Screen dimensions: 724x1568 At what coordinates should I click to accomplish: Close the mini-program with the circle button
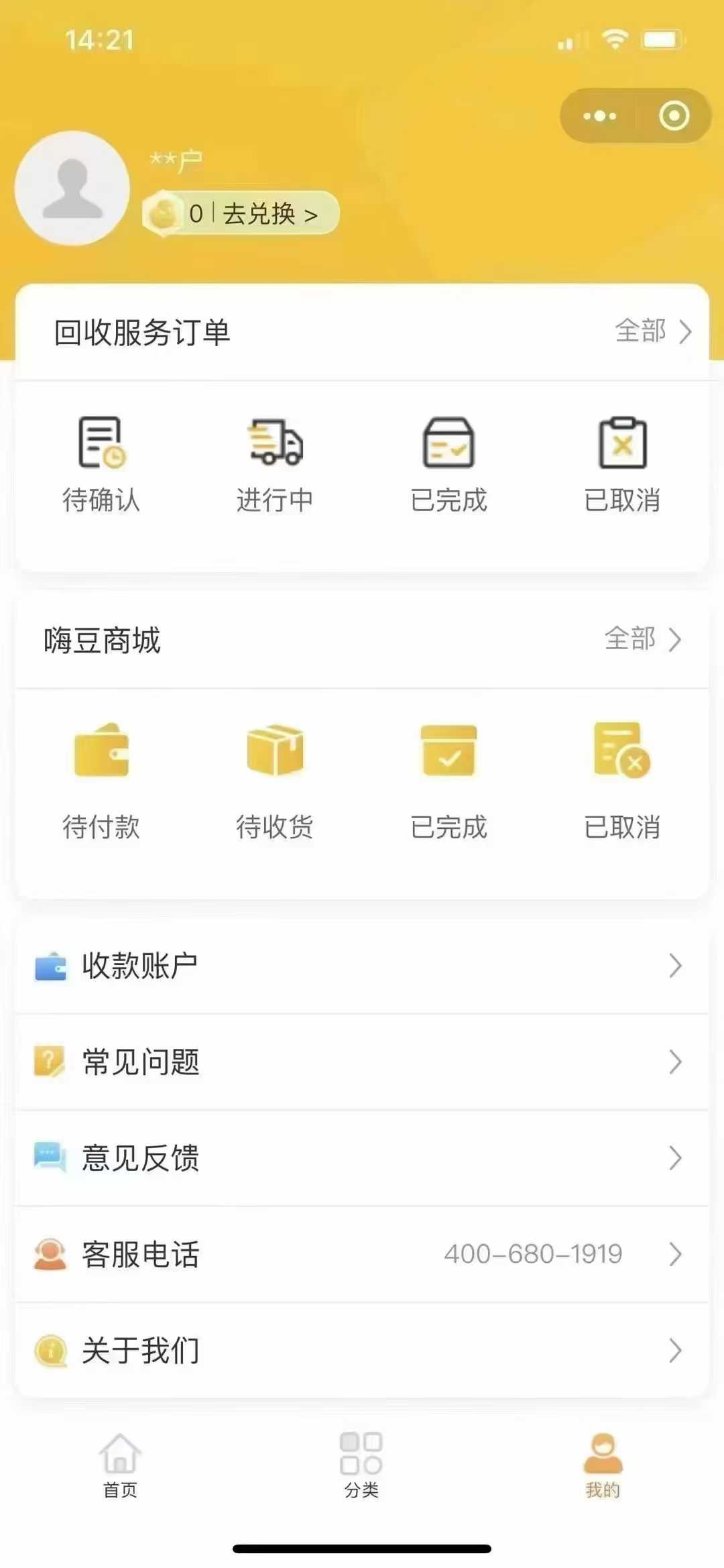click(674, 116)
